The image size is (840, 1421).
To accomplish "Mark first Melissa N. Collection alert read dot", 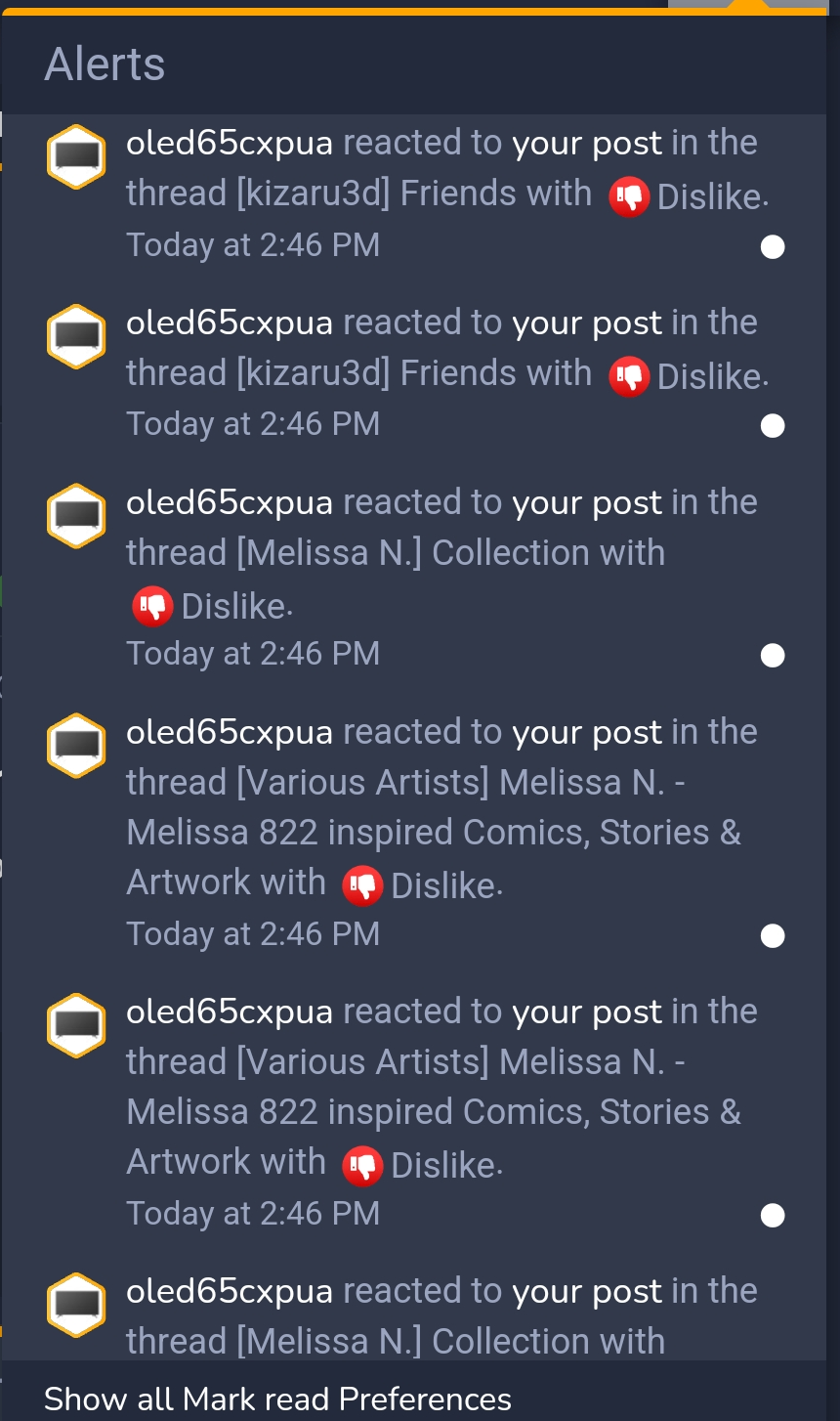I will tap(772, 656).
